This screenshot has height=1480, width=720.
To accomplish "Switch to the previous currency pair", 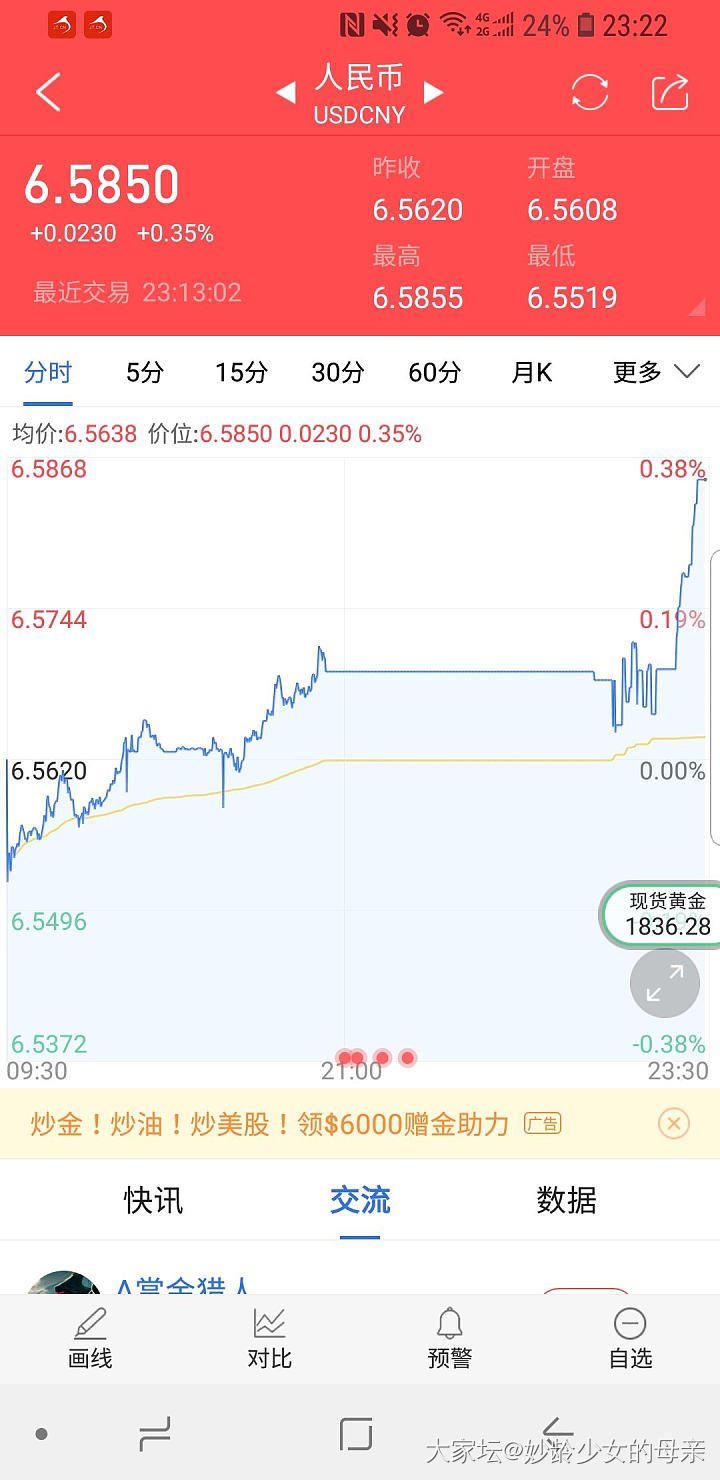I will pyautogui.click(x=286, y=93).
